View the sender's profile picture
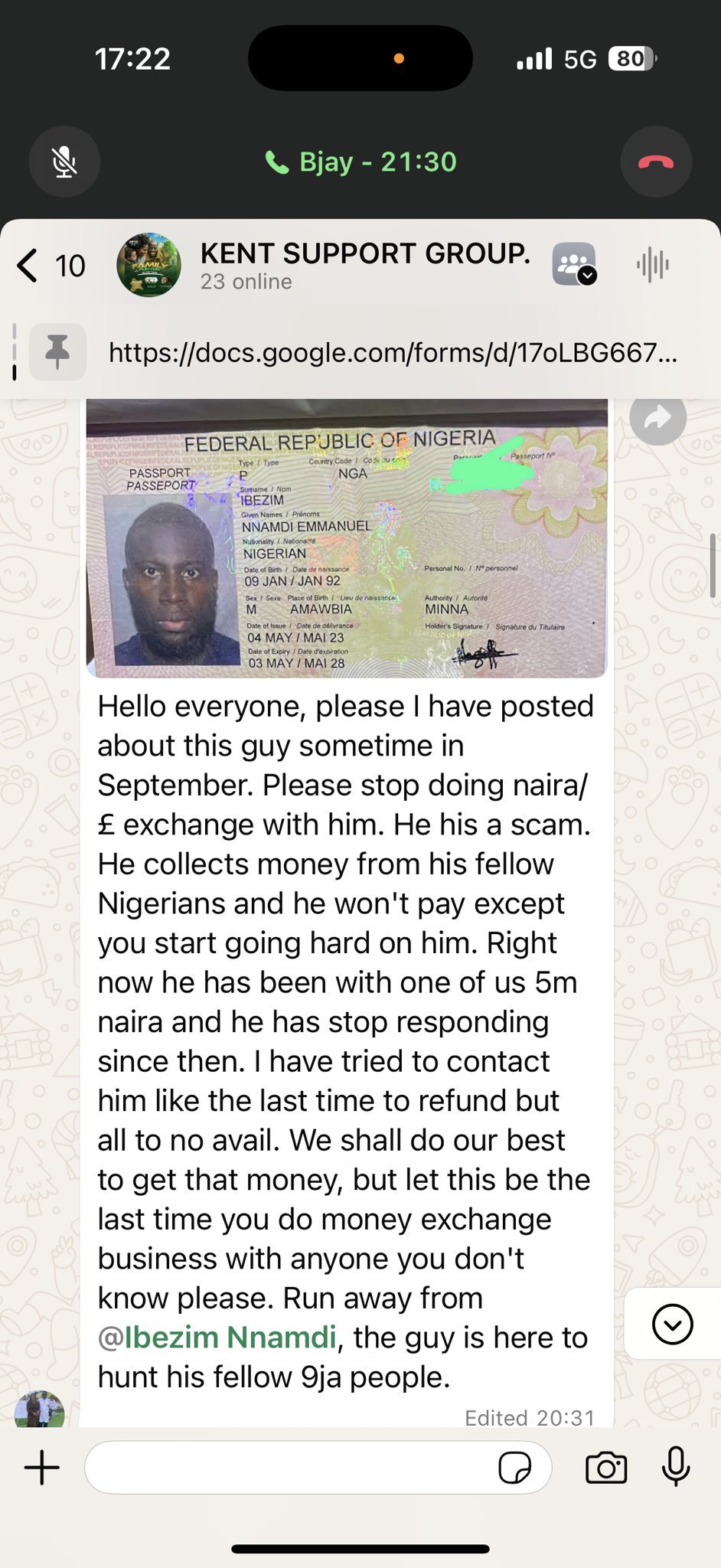The height and width of the screenshot is (1568, 721). 40,1410
